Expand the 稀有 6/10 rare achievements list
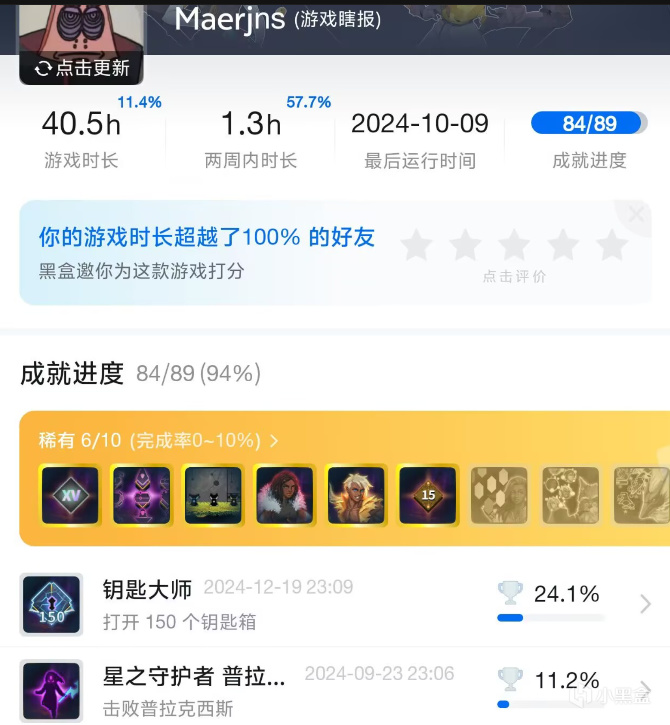670x725 pixels. pyautogui.click(x=159, y=440)
